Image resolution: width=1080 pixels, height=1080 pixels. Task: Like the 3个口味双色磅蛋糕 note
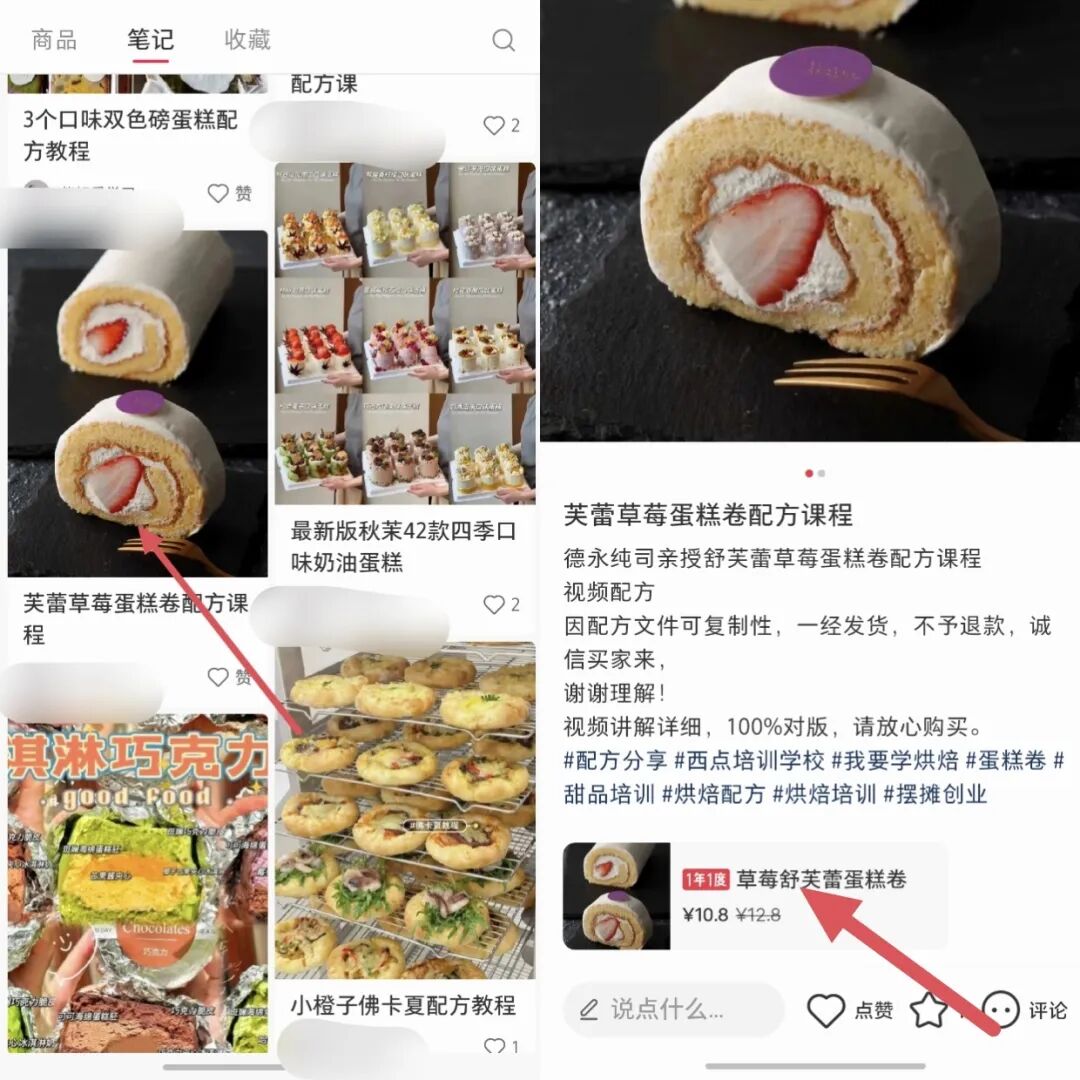[x=229, y=194]
